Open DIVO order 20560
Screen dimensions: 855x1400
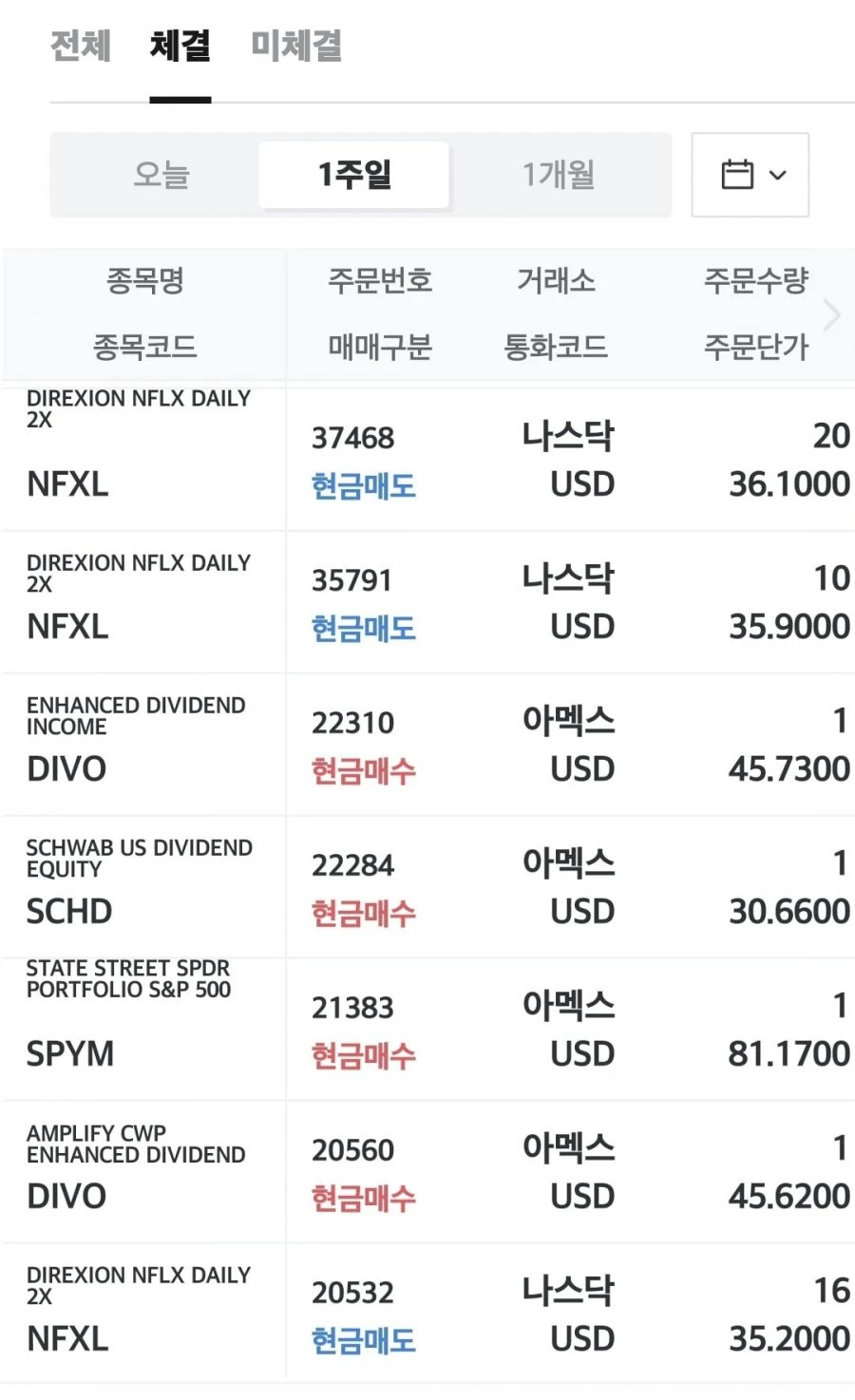[x=428, y=1172]
